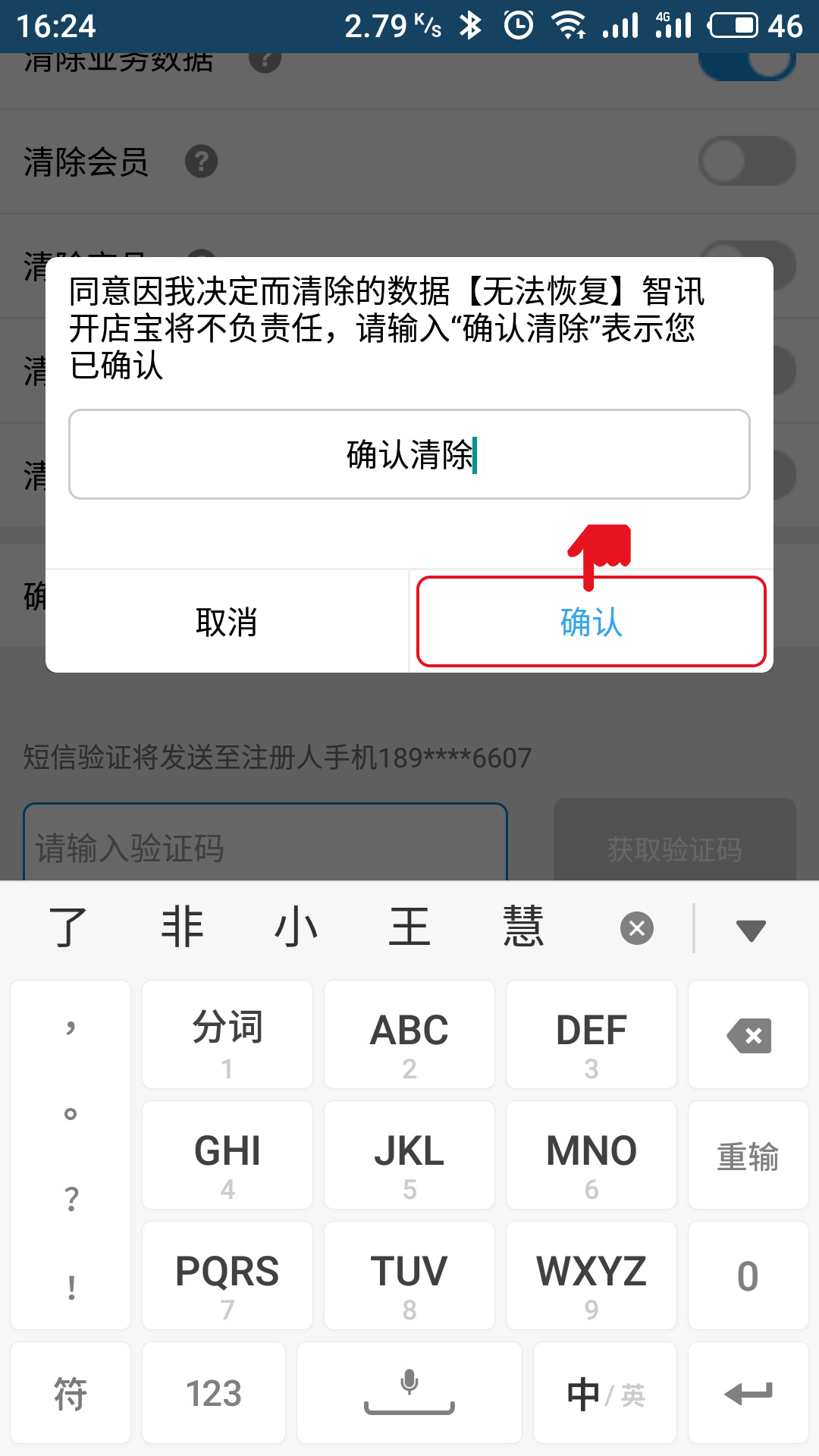Select candidate word 了

(x=68, y=927)
